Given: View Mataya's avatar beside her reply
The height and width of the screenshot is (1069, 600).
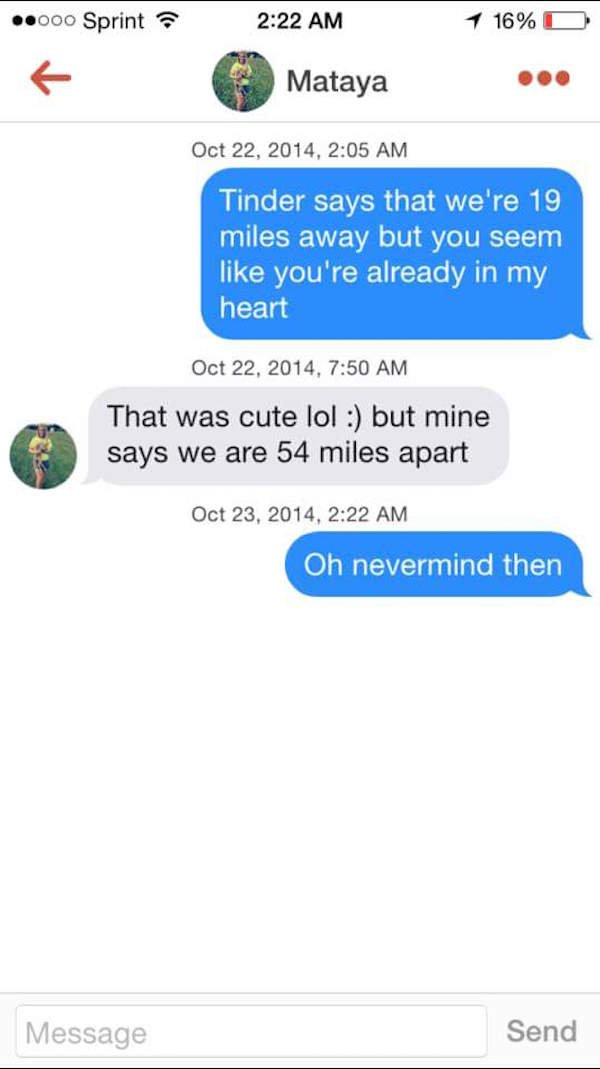Looking at the screenshot, I should point(43,455).
